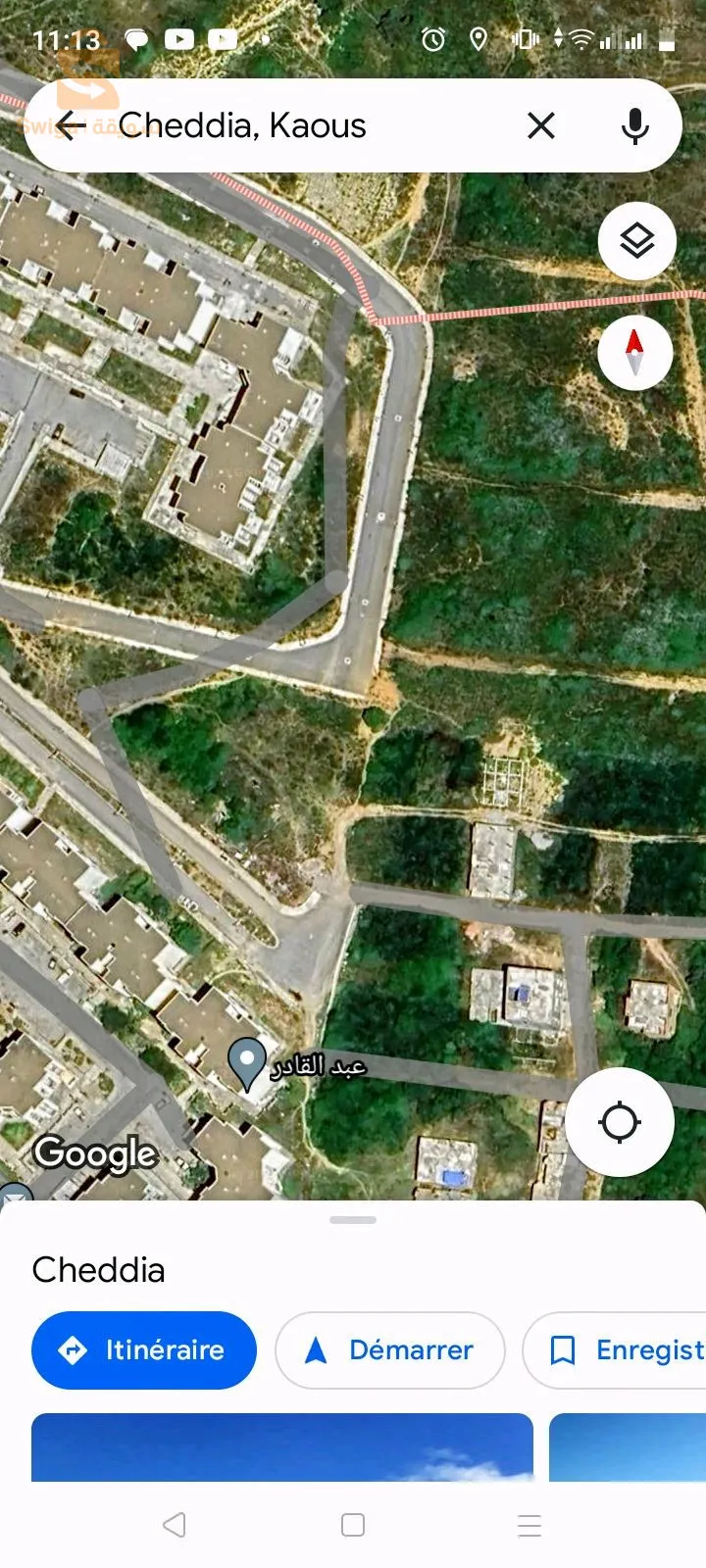The width and height of the screenshot is (706, 1568).
Task: Select the عبد القادر place pin
Action: [x=246, y=1062]
